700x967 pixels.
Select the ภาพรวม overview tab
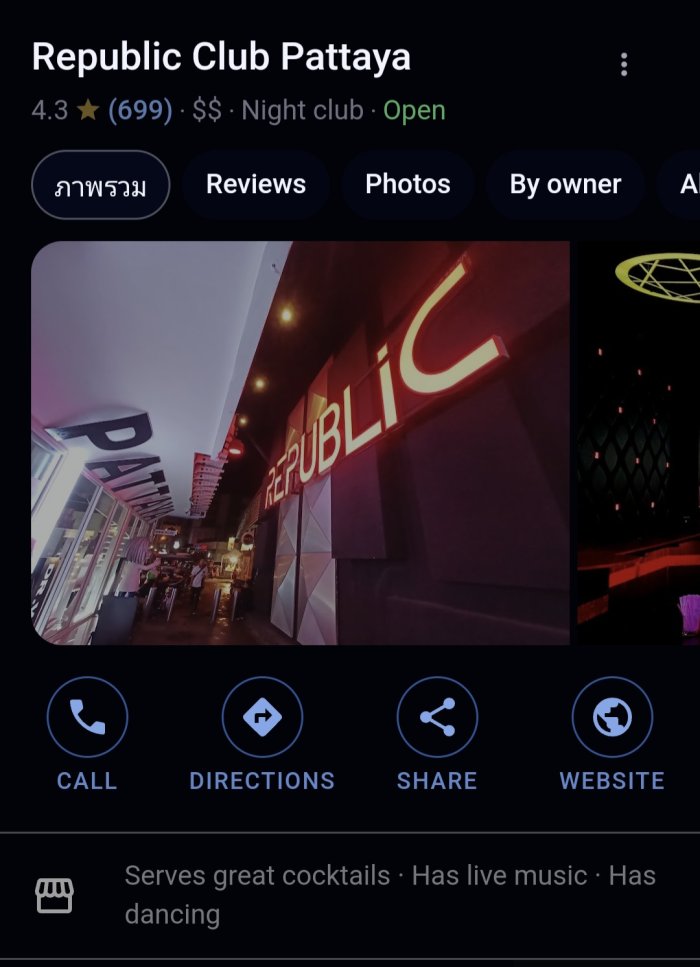coord(100,185)
